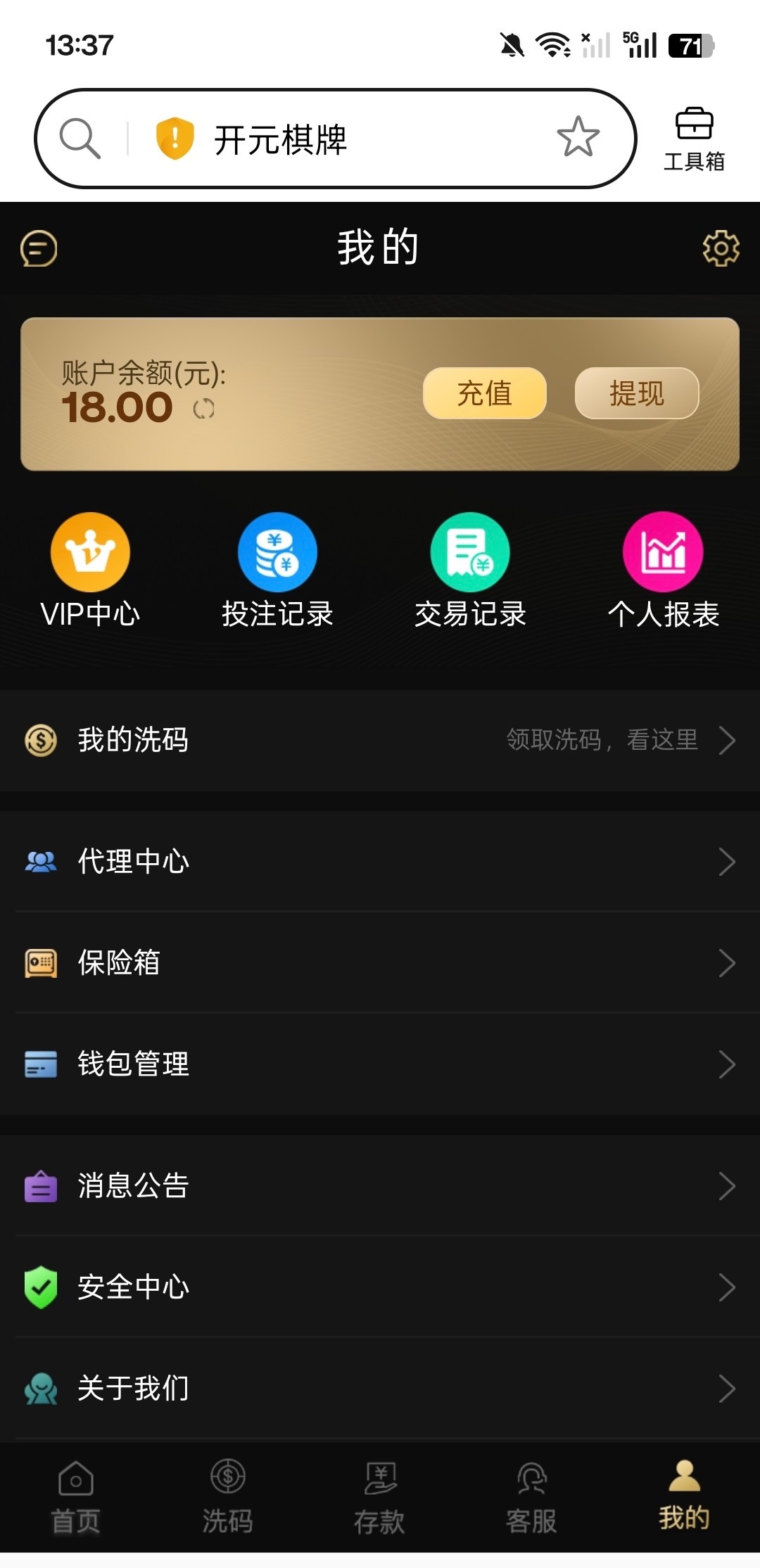Tap the 充值 recharge button

(x=484, y=393)
